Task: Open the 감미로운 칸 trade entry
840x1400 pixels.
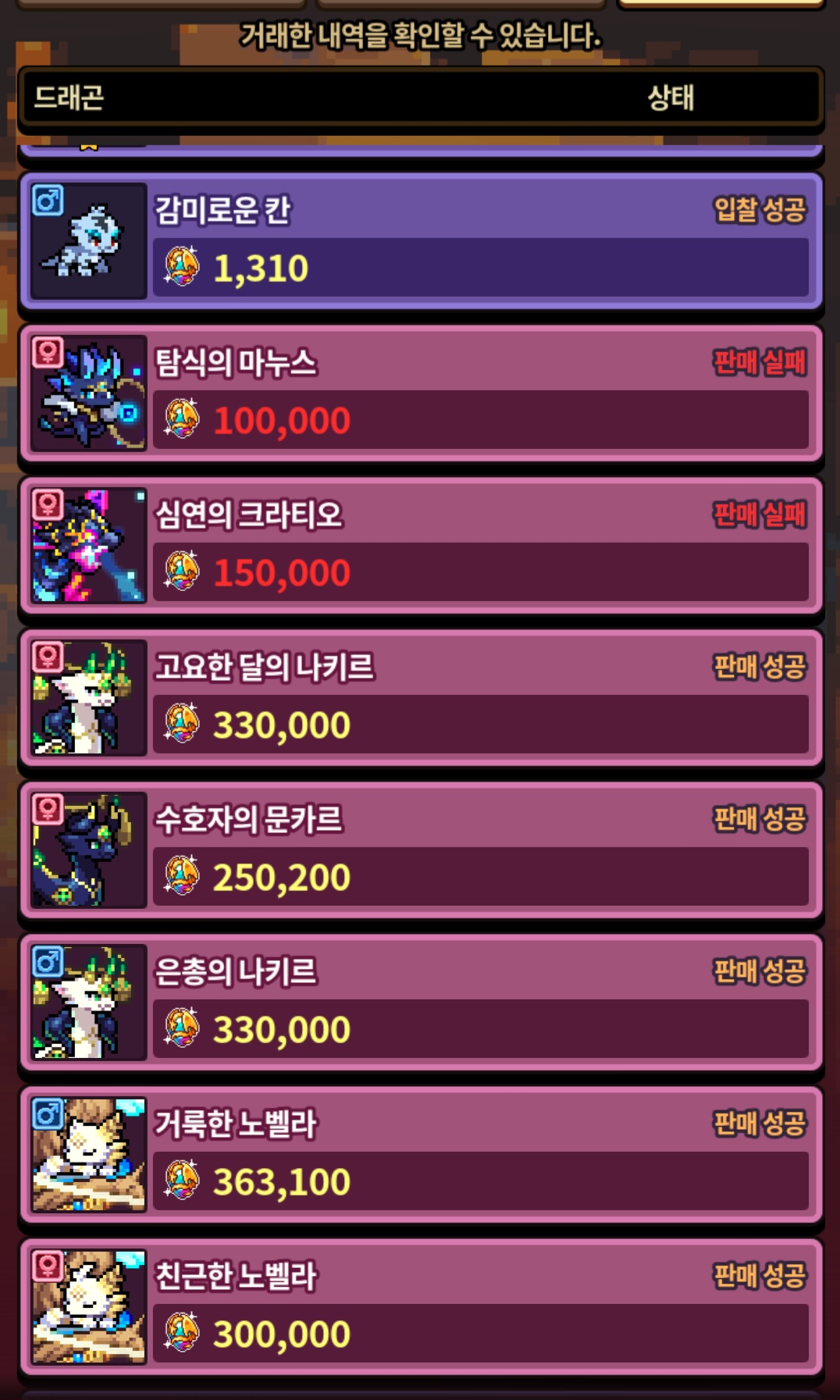Action: (420, 240)
